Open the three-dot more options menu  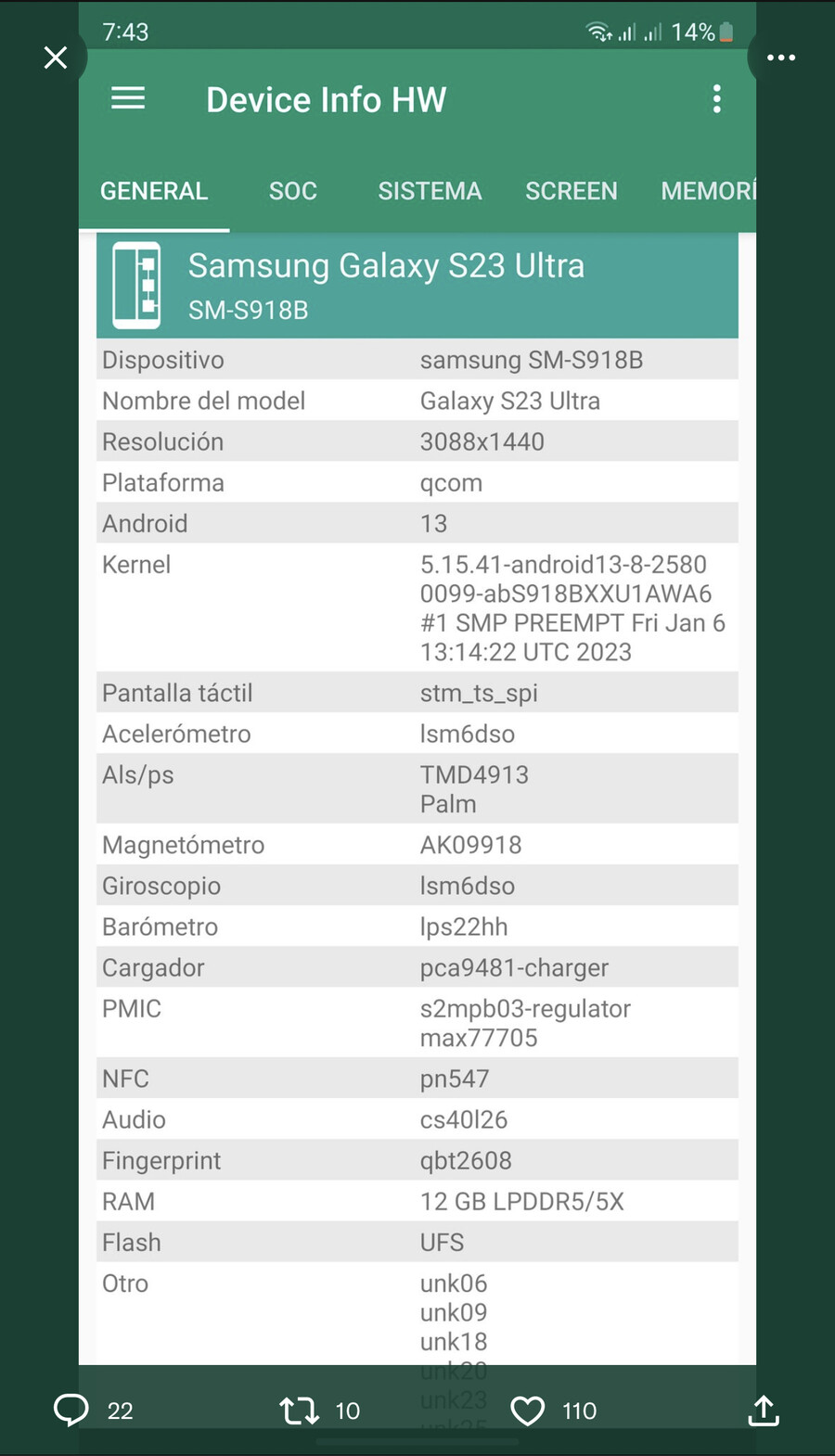(x=780, y=57)
